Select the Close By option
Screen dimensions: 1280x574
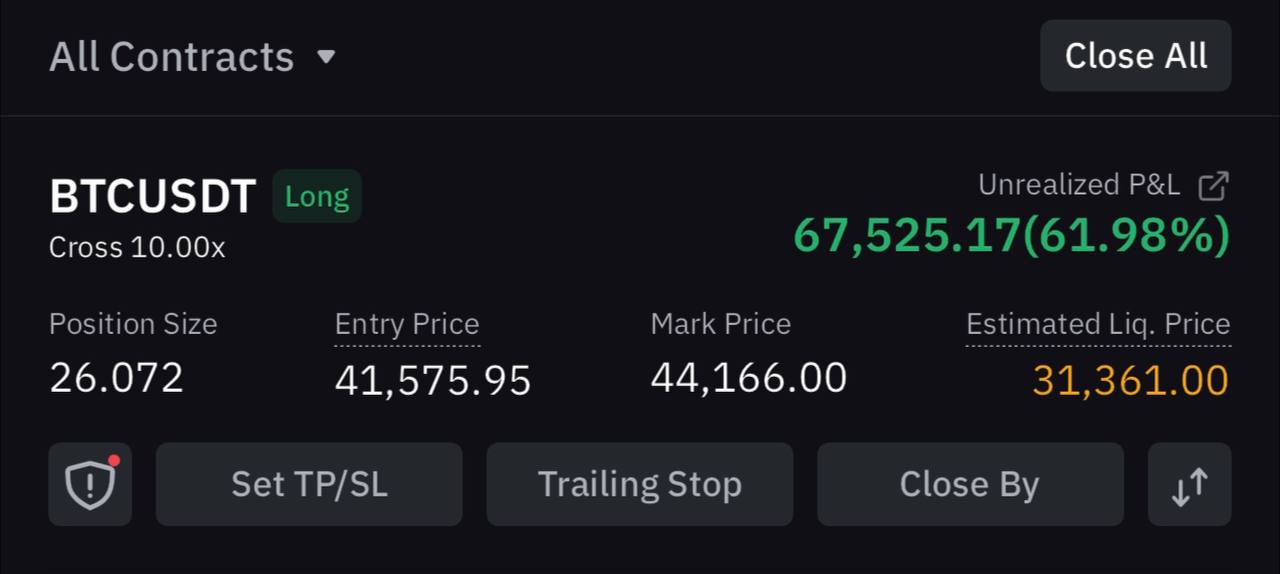pos(970,485)
